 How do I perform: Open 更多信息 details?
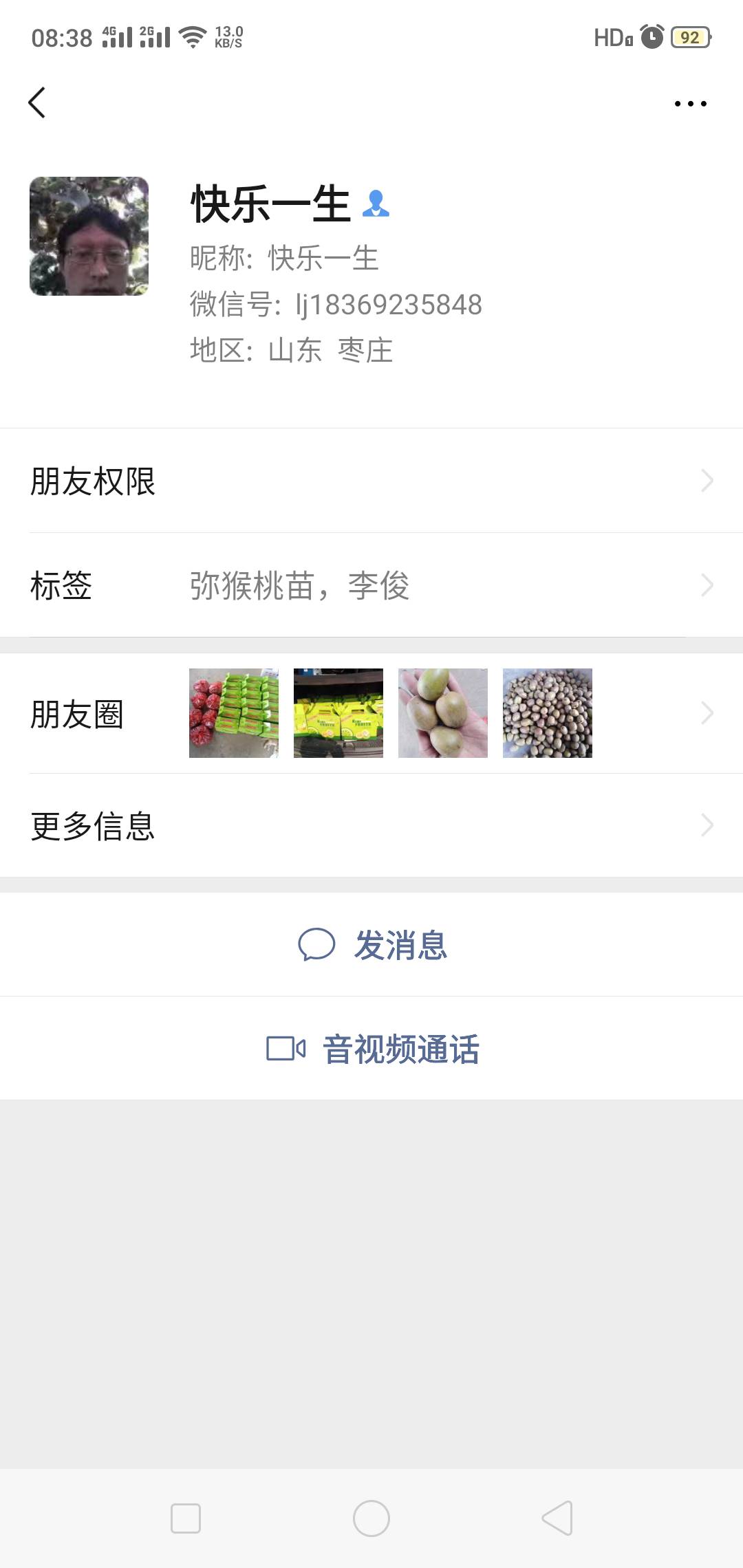click(x=371, y=825)
